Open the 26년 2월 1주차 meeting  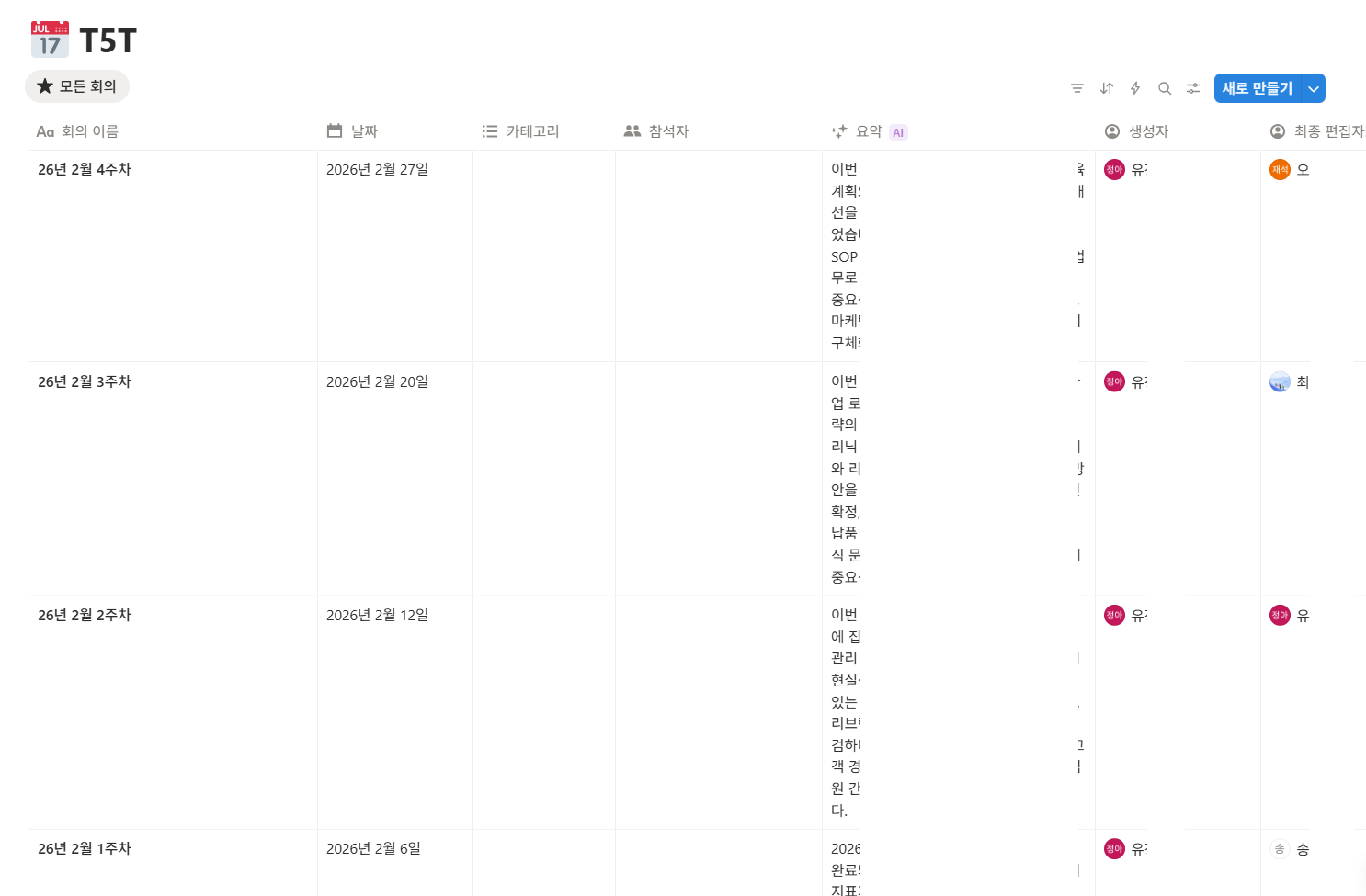(85, 848)
